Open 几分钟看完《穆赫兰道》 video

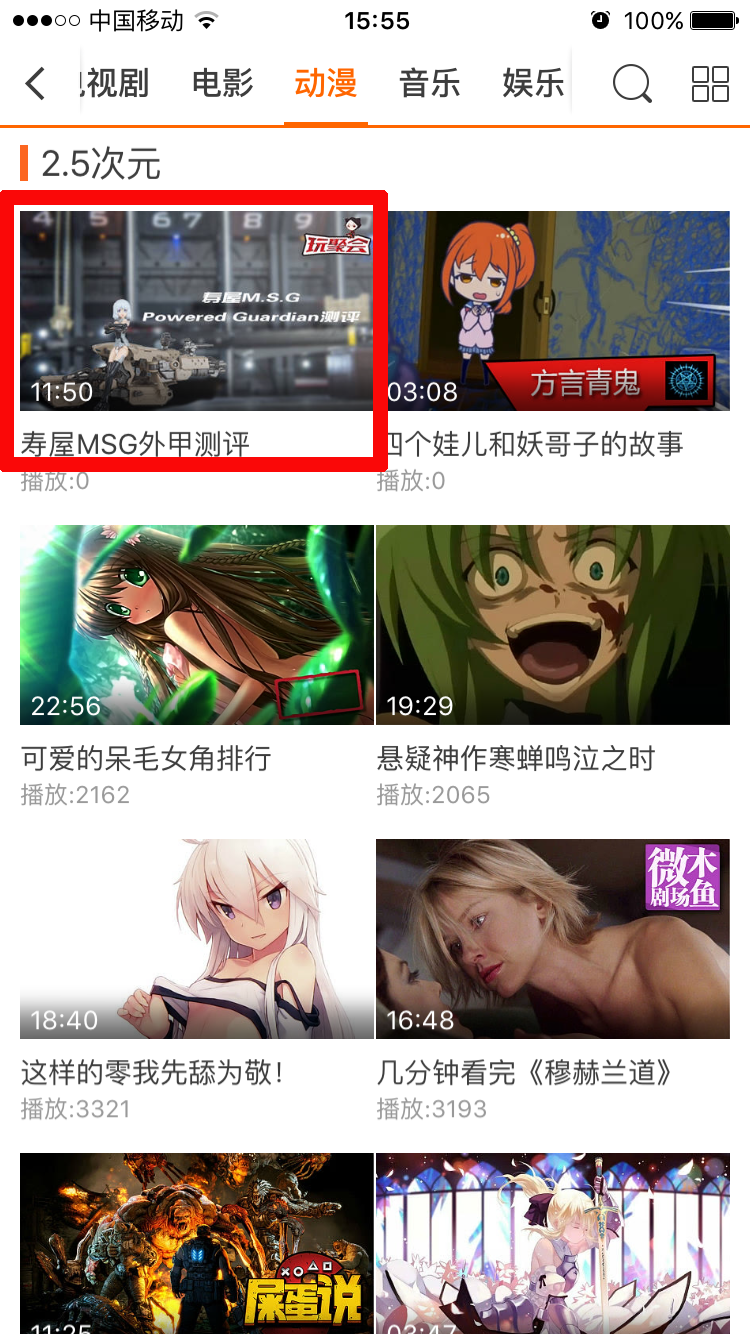[x=553, y=939]
